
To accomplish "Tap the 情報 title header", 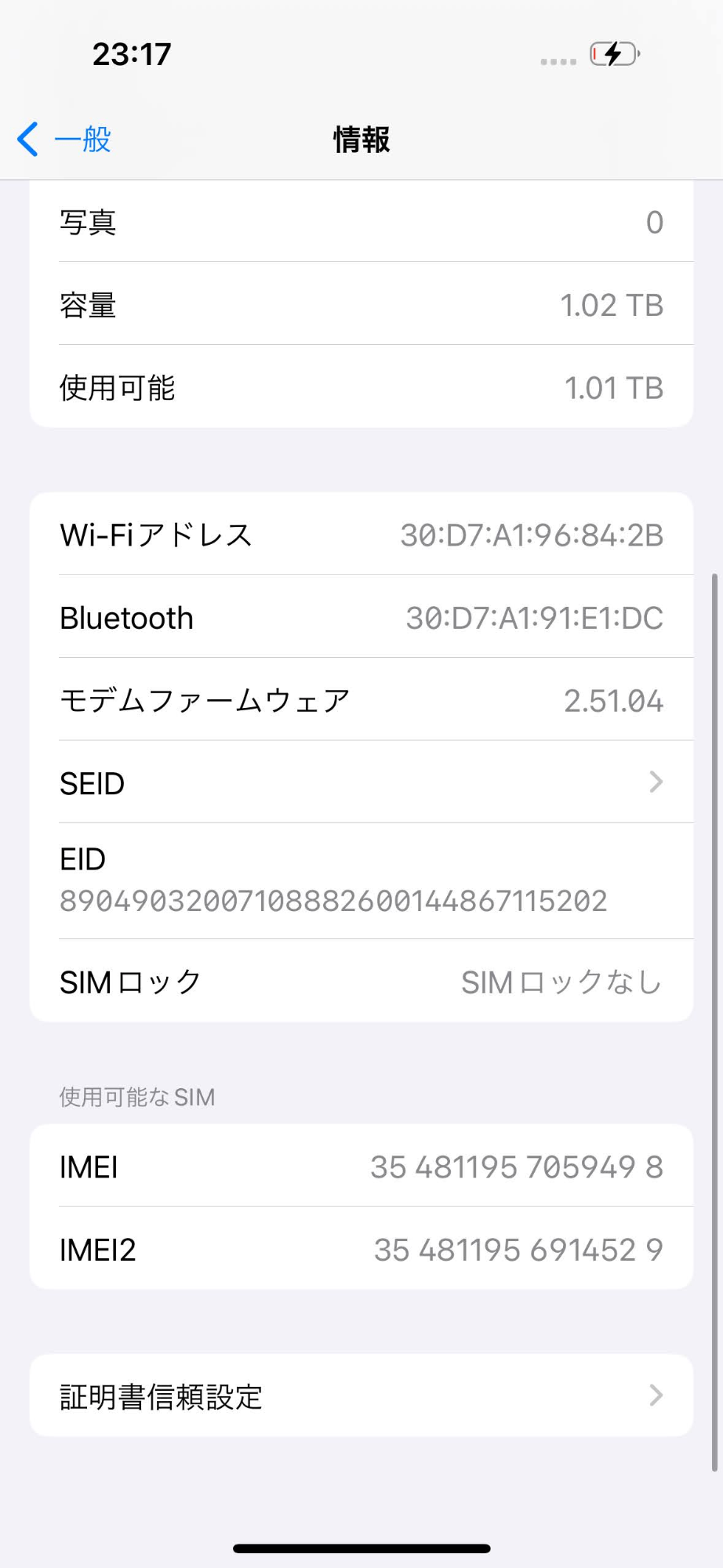I will (361, 140).
